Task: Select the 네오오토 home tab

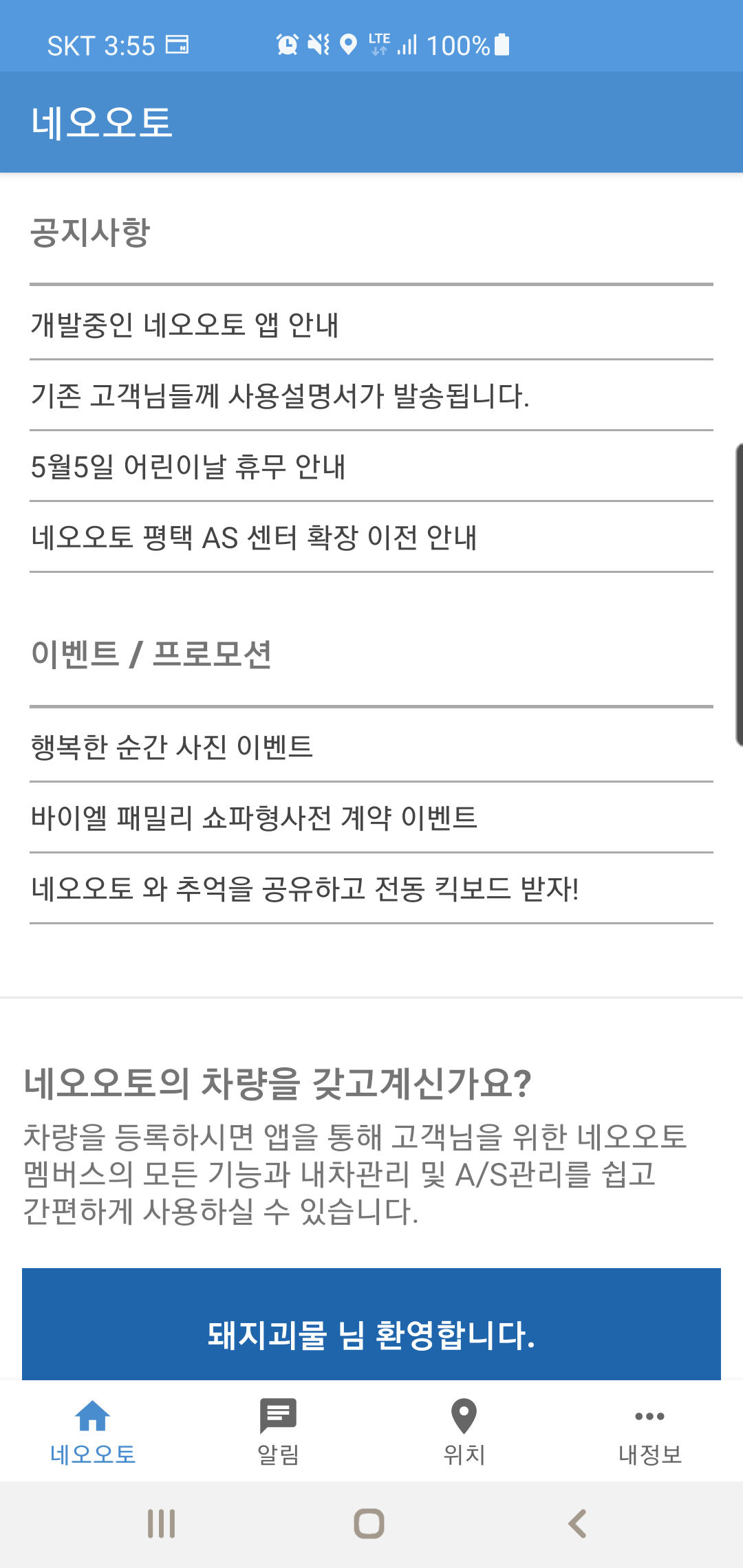Action: [93, 1431]
